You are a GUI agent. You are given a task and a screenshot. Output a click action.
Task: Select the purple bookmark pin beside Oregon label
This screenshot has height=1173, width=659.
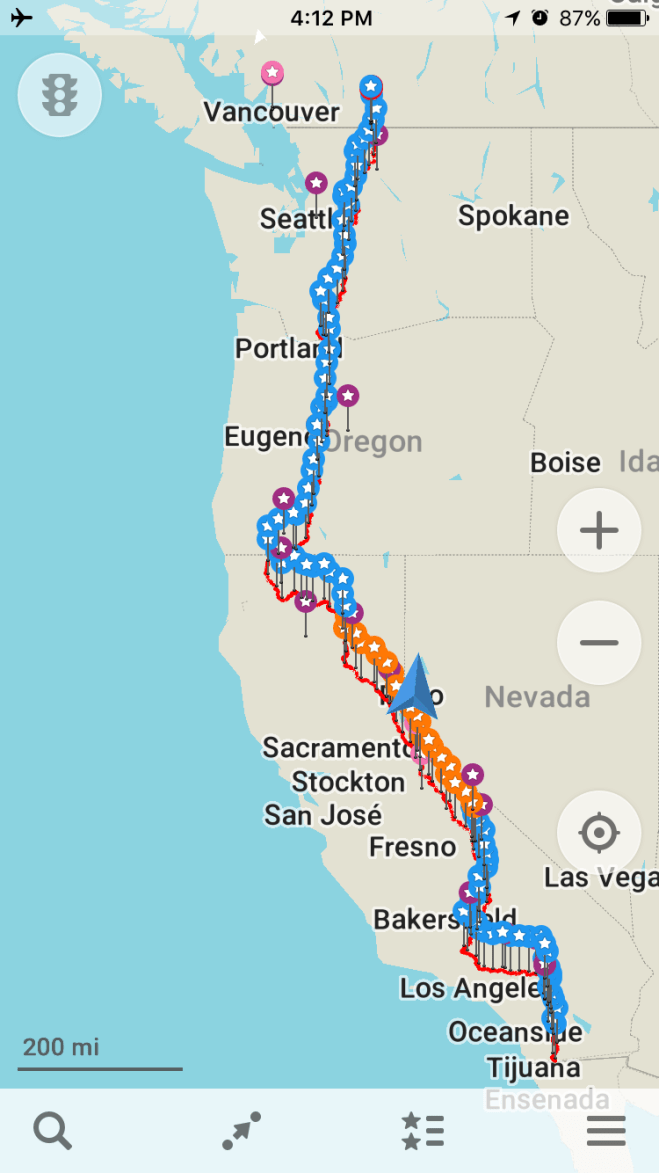click(347, 396)
